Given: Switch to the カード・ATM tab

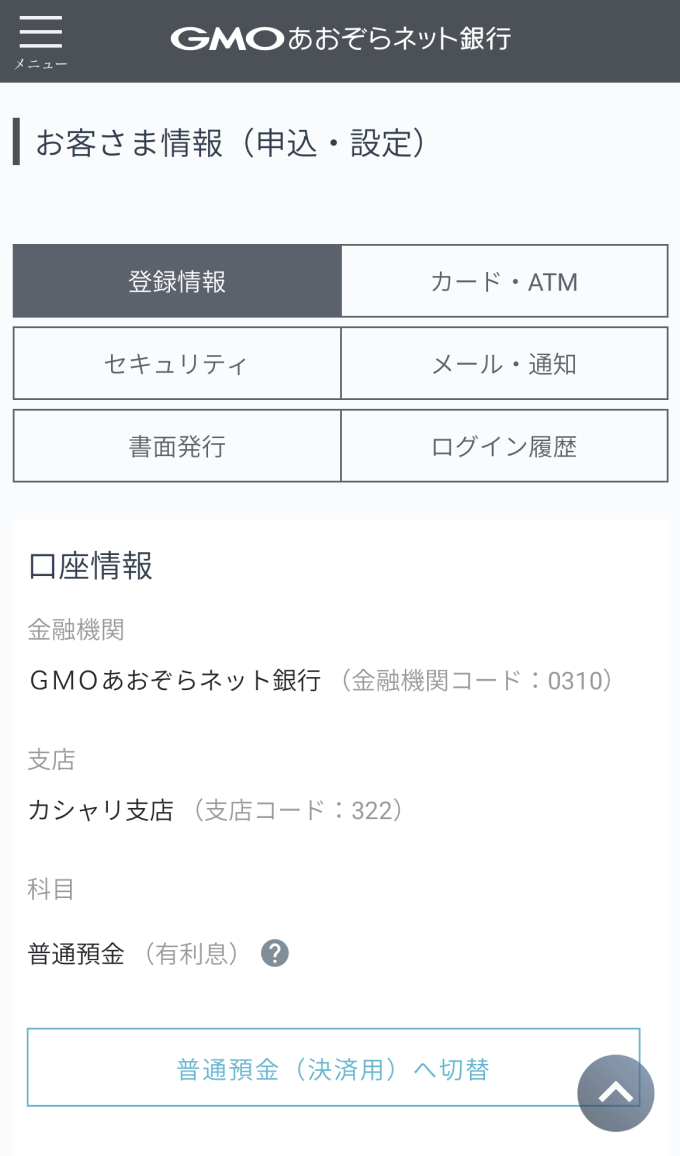Looking at the screenshot, I should (504, 281).
